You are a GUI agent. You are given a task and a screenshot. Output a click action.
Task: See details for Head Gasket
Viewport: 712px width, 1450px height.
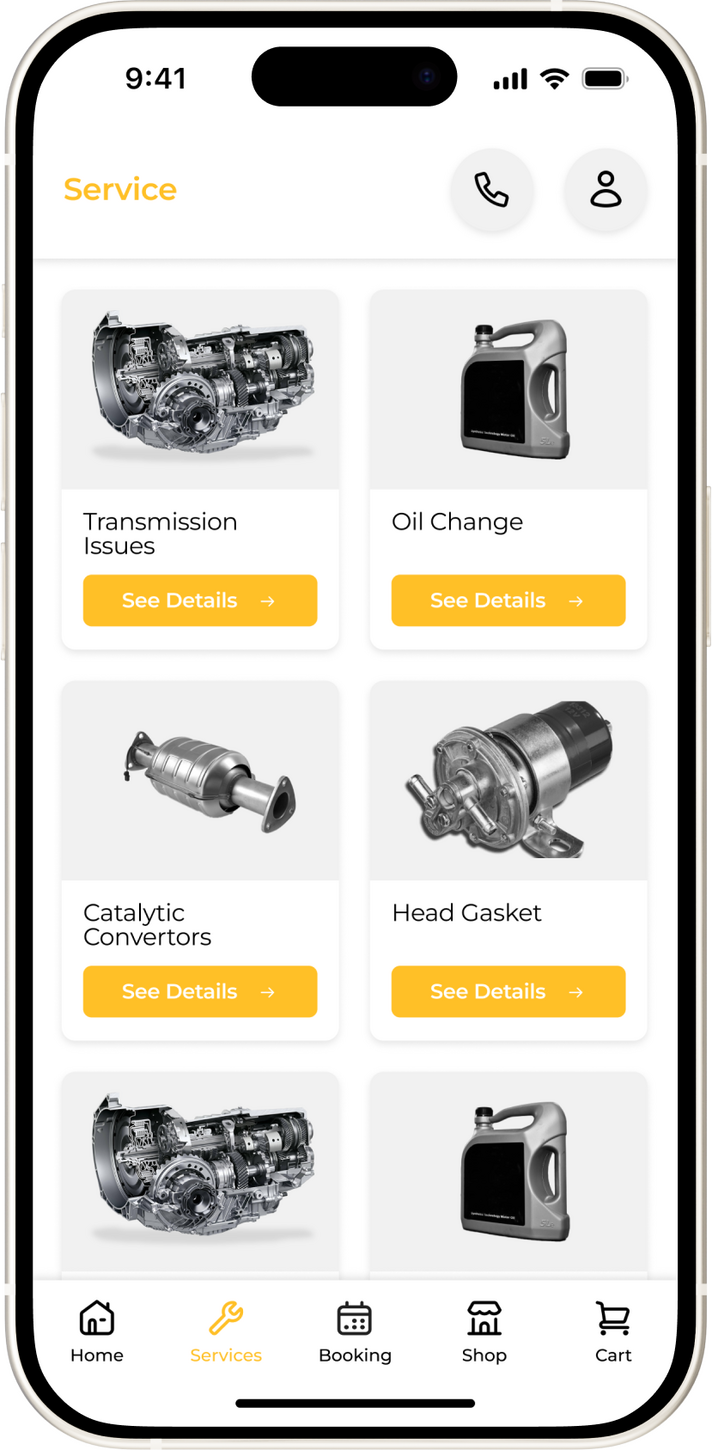508,992
